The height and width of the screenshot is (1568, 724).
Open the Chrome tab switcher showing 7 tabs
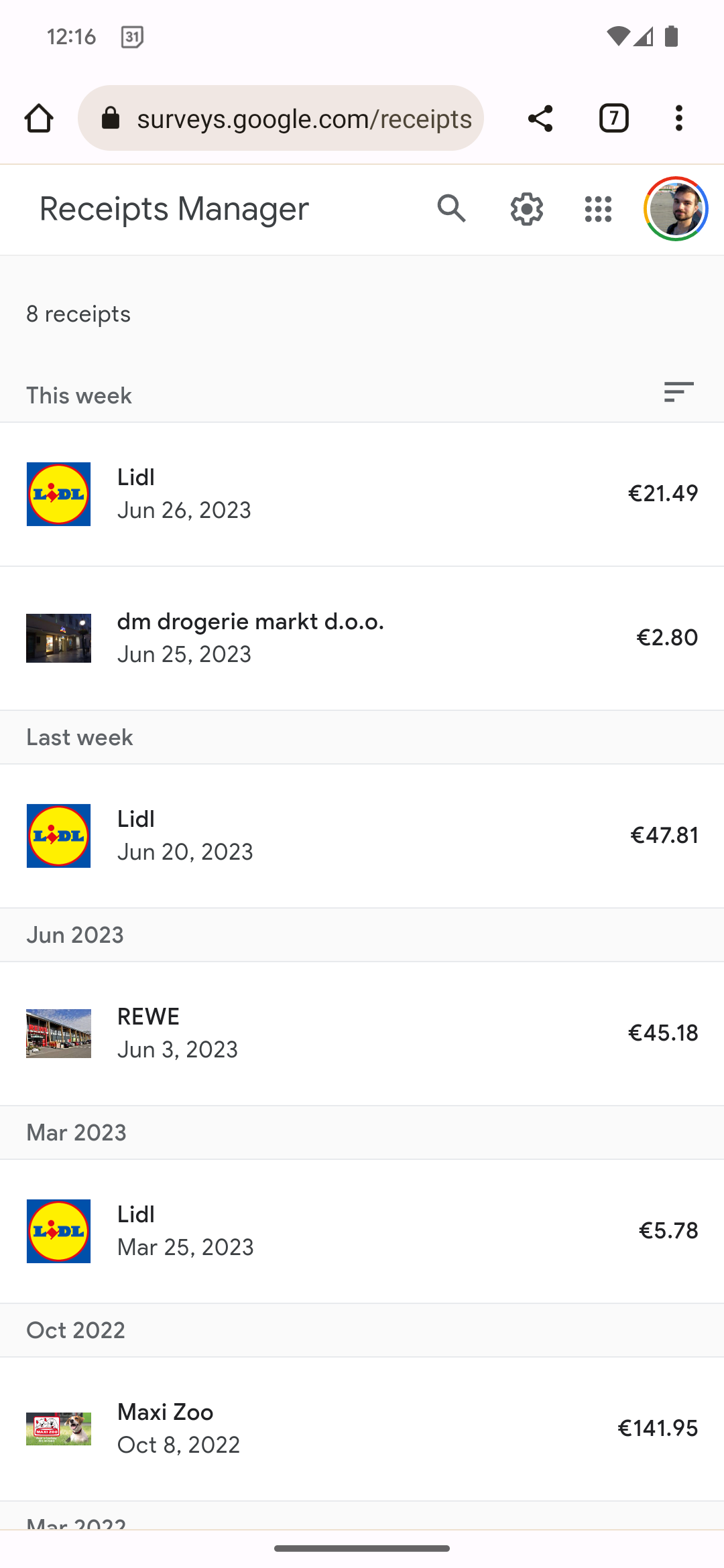pyautogui.click(x=613, y=118)
